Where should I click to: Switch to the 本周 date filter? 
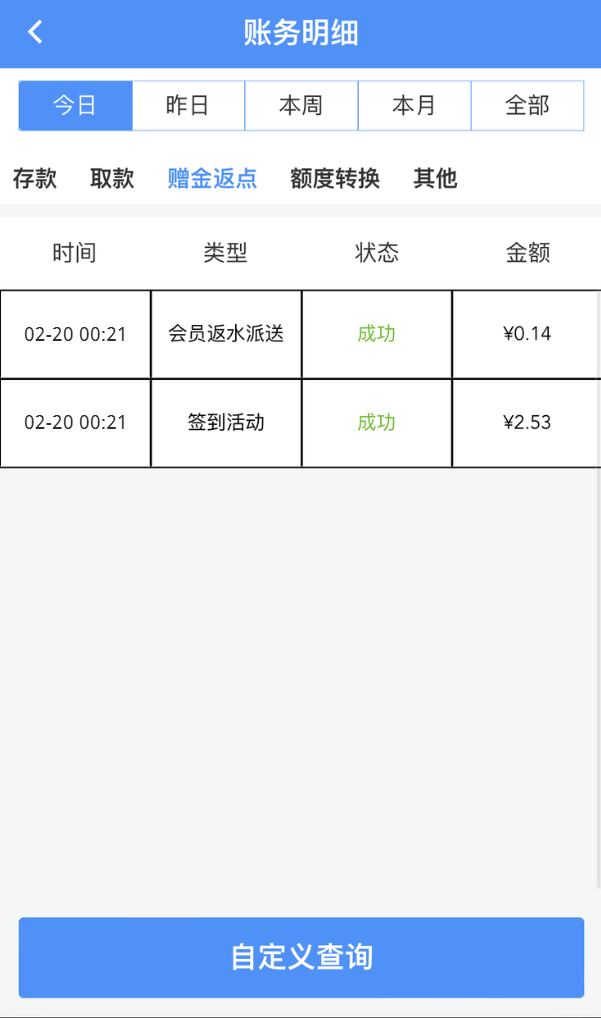(x=301, y=106)
